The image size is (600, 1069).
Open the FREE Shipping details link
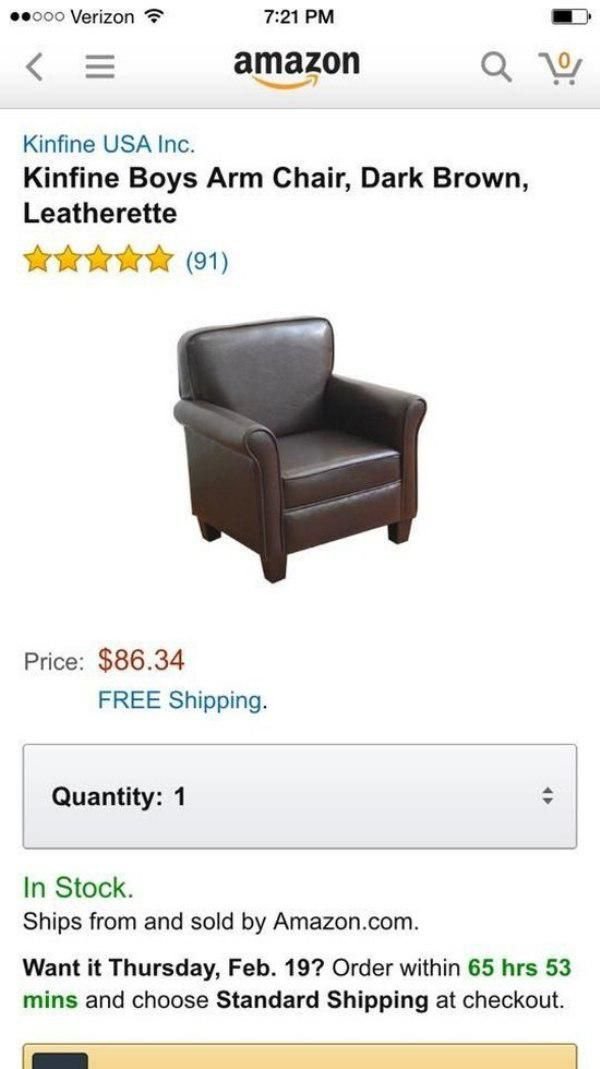point(181,700)
